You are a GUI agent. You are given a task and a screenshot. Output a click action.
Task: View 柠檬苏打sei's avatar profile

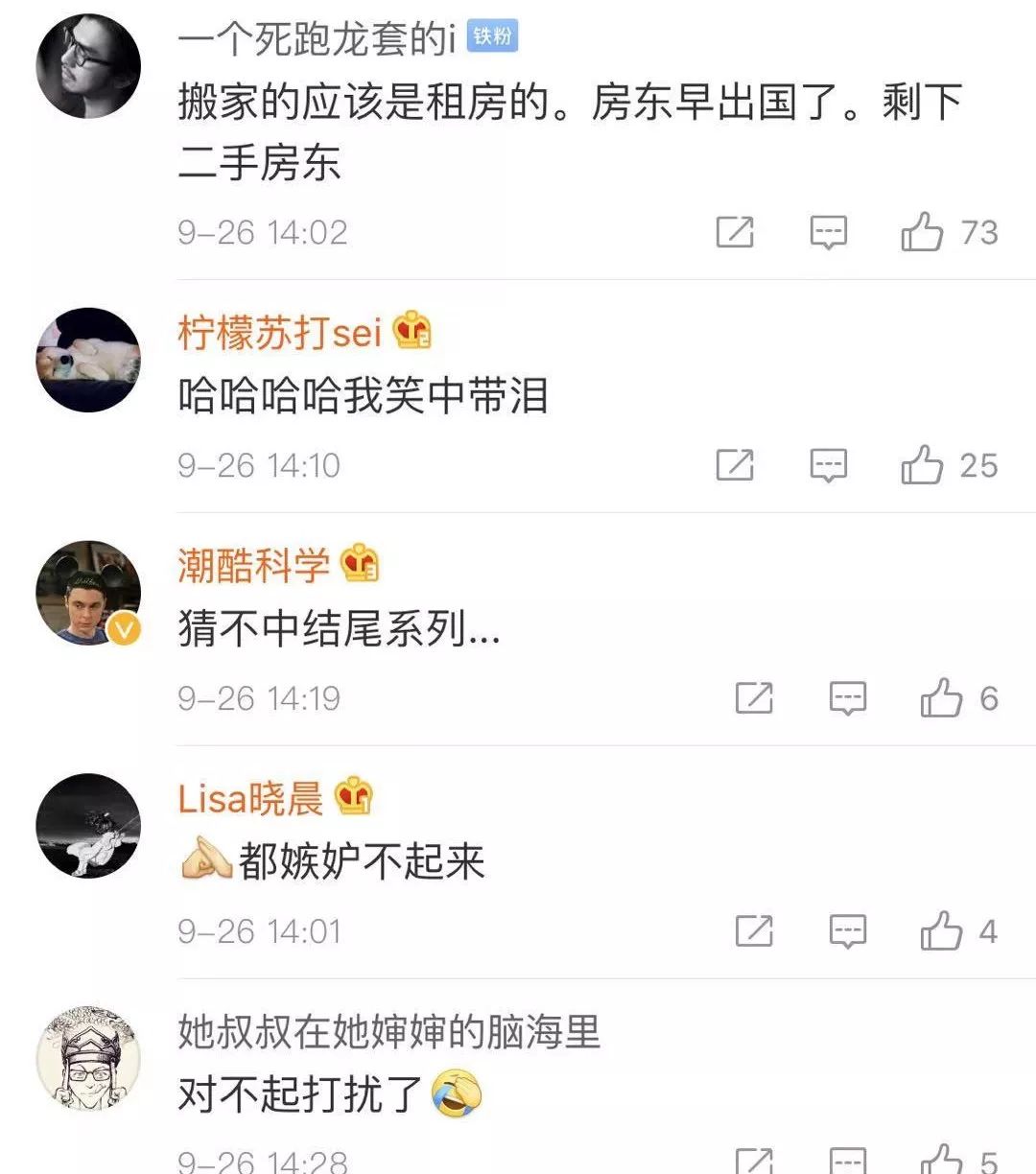(88, 360)
